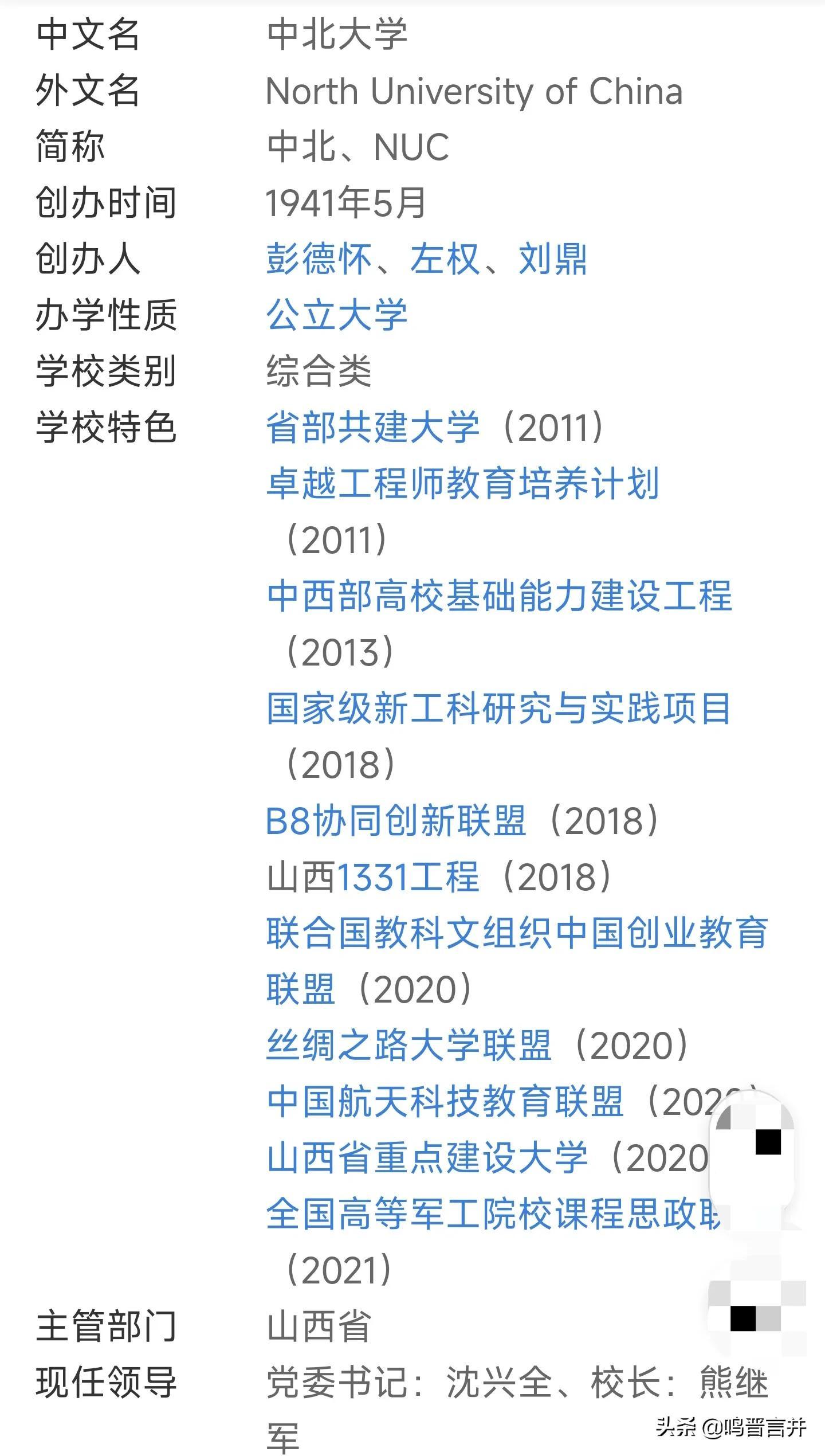The height and width of the screenshot is (1456, 825).
Task: Tap the 卓越工程师教育培养计划 link
Action: click(x=463, y=483)
